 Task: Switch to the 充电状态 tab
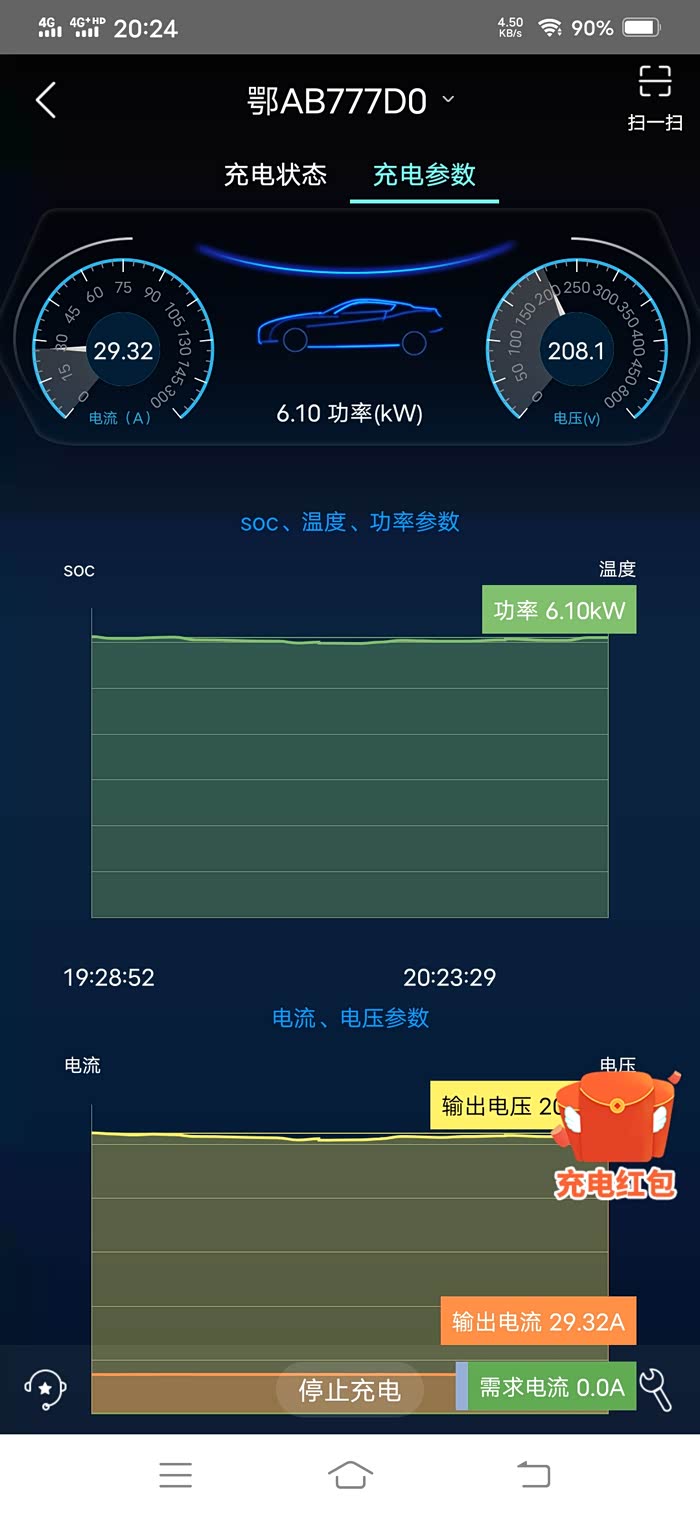(x=275, y=175)
